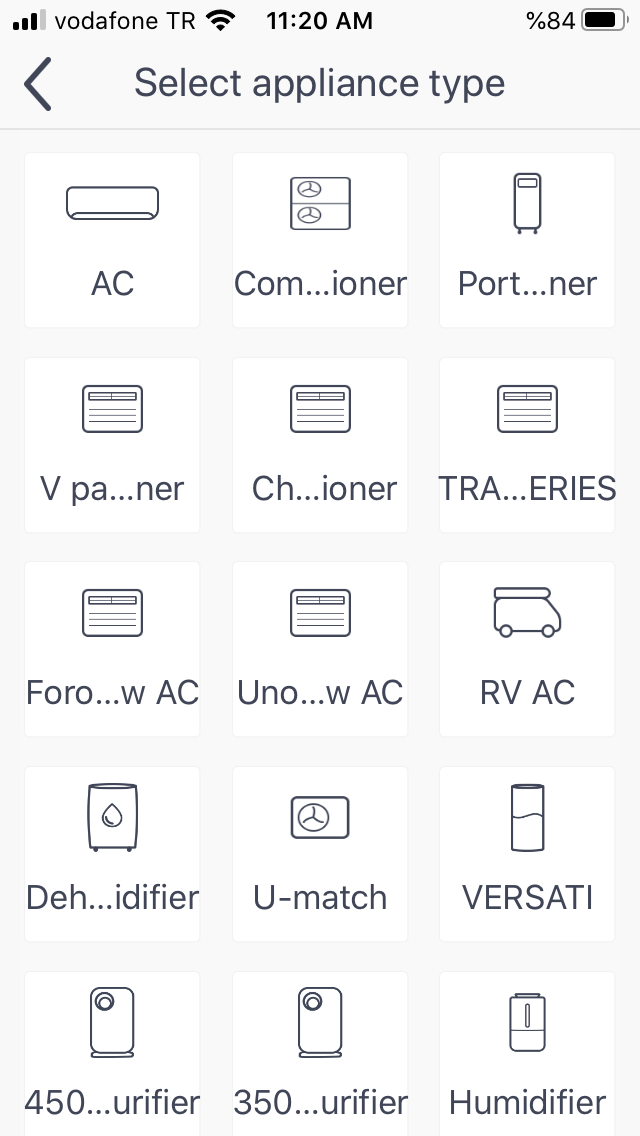Viewport: 640px width, 1136px height.
Task: Go back from Select appliance type
Action: (38, 84)
